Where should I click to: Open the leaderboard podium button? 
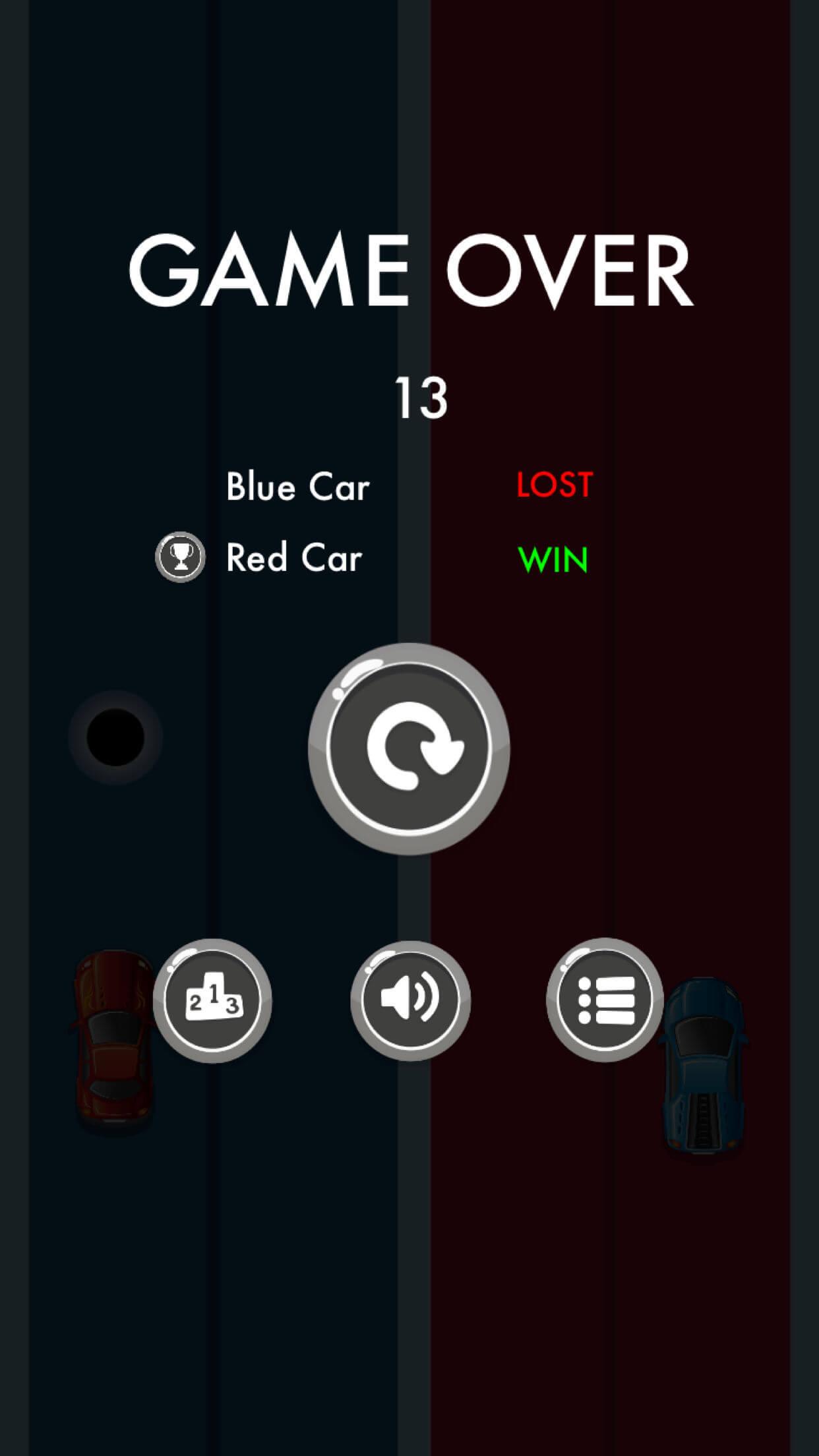212,1000
